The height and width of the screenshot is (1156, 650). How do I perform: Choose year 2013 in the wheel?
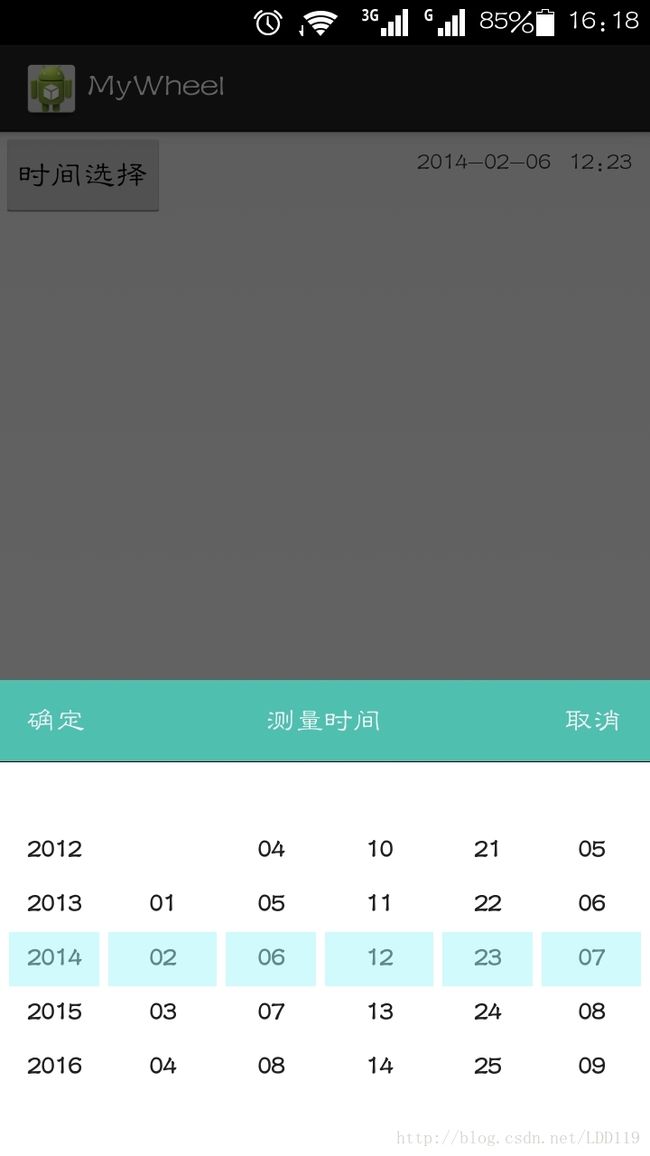click(x=55, y=903)
